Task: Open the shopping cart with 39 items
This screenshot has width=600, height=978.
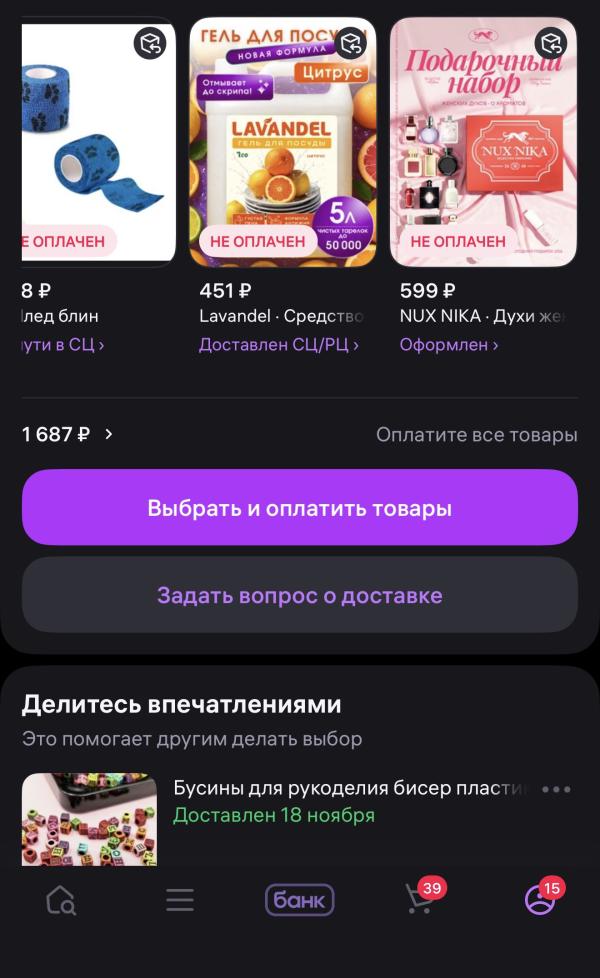Action: click(420, 901)
